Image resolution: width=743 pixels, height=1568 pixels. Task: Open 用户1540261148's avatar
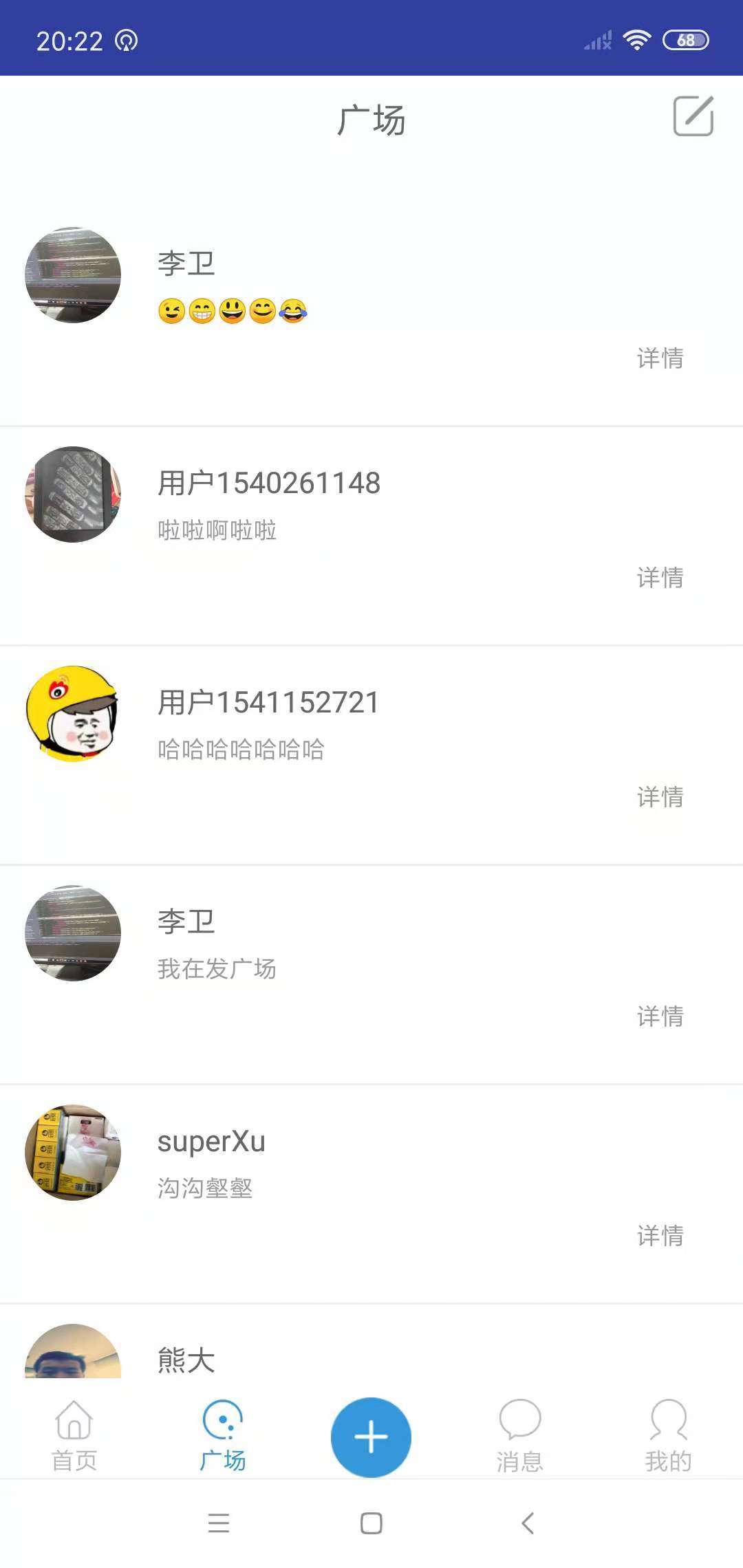[73, 494]
